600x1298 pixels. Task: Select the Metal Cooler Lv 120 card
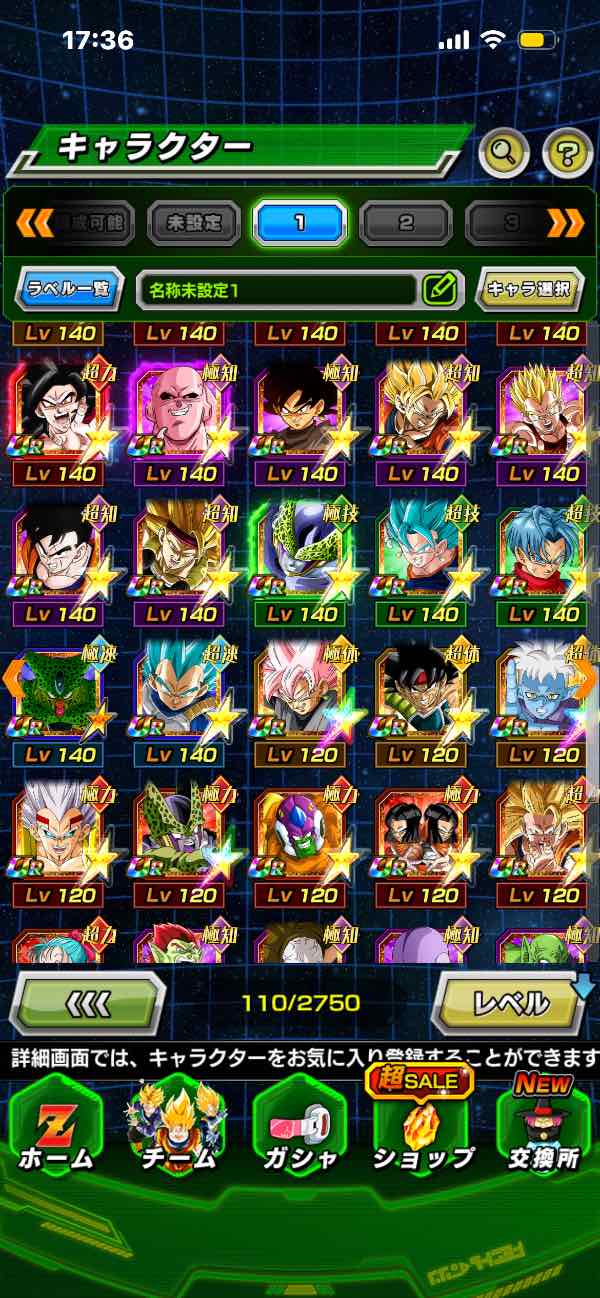point(300,840)
